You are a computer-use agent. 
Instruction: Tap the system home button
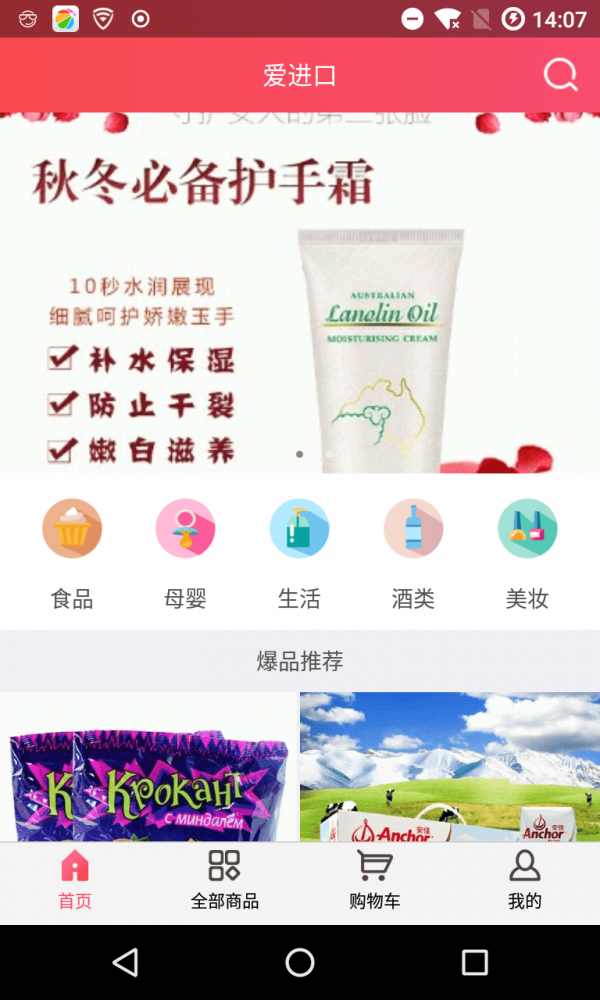[x=300, y=962]
